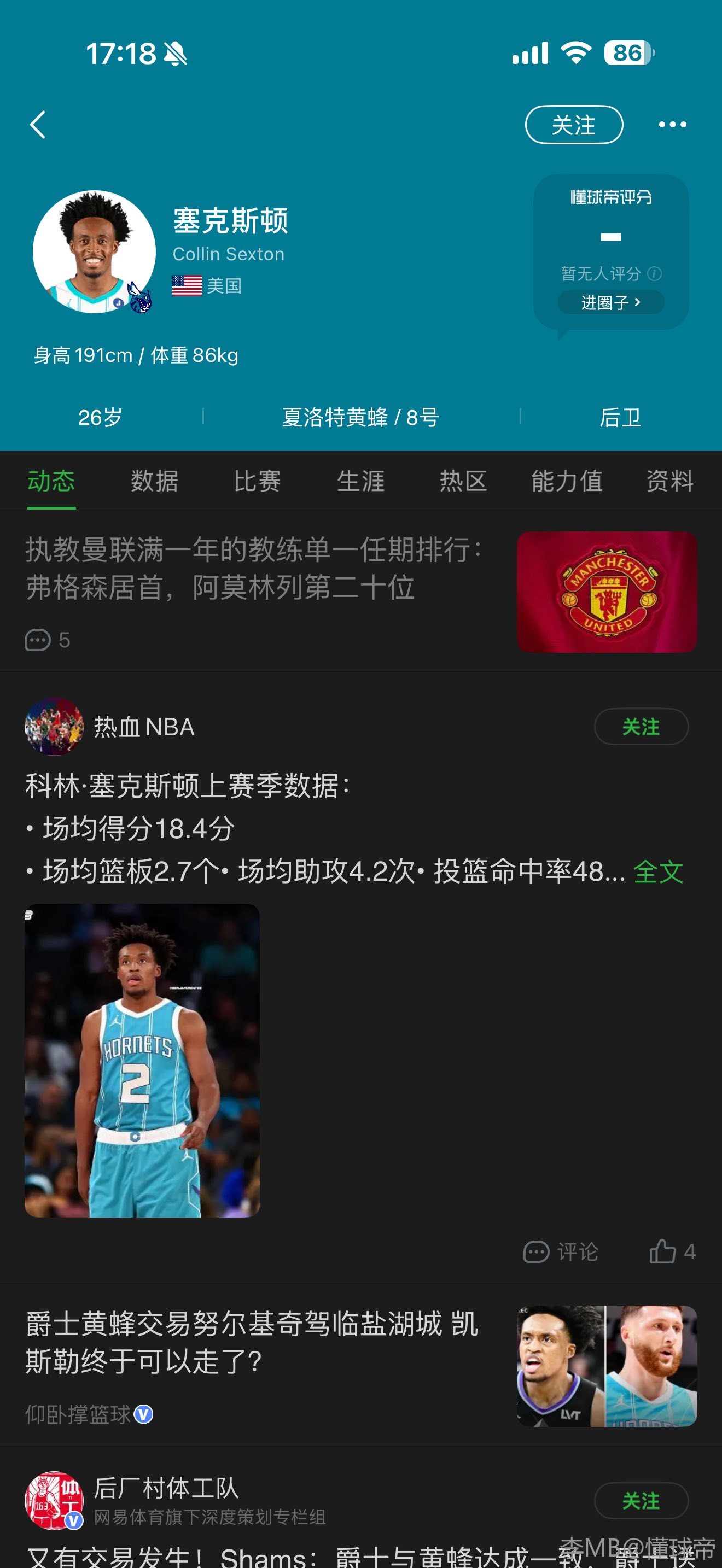Switch to the 资料 tab
This screenshot has height=1568, width=722.
(669, 481)
